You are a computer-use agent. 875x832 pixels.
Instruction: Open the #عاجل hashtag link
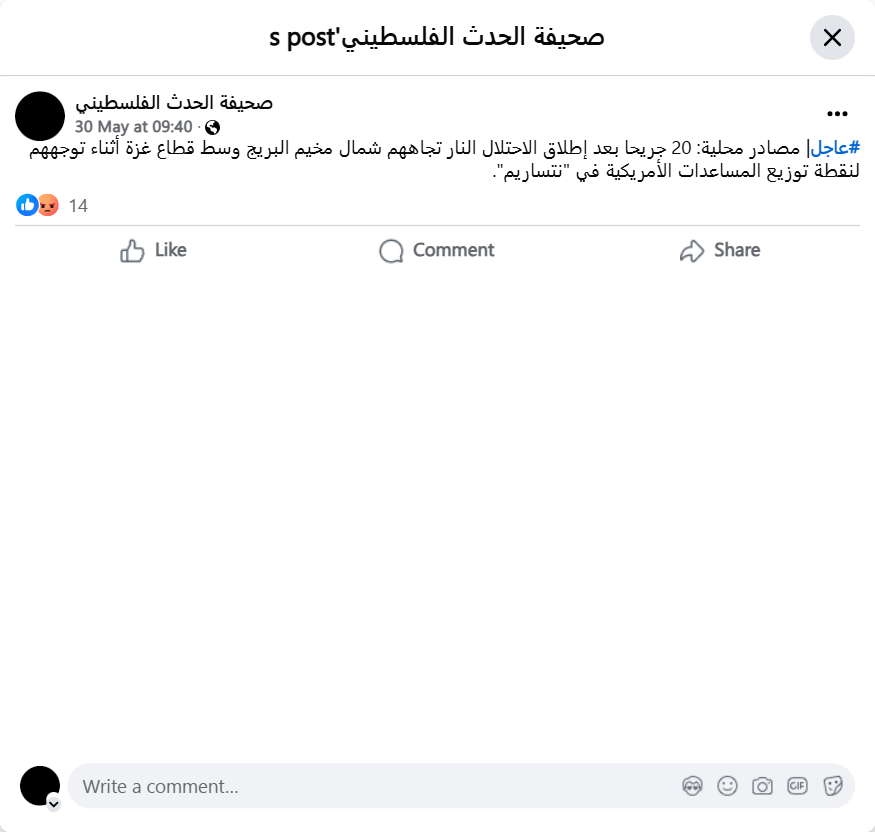835,148
